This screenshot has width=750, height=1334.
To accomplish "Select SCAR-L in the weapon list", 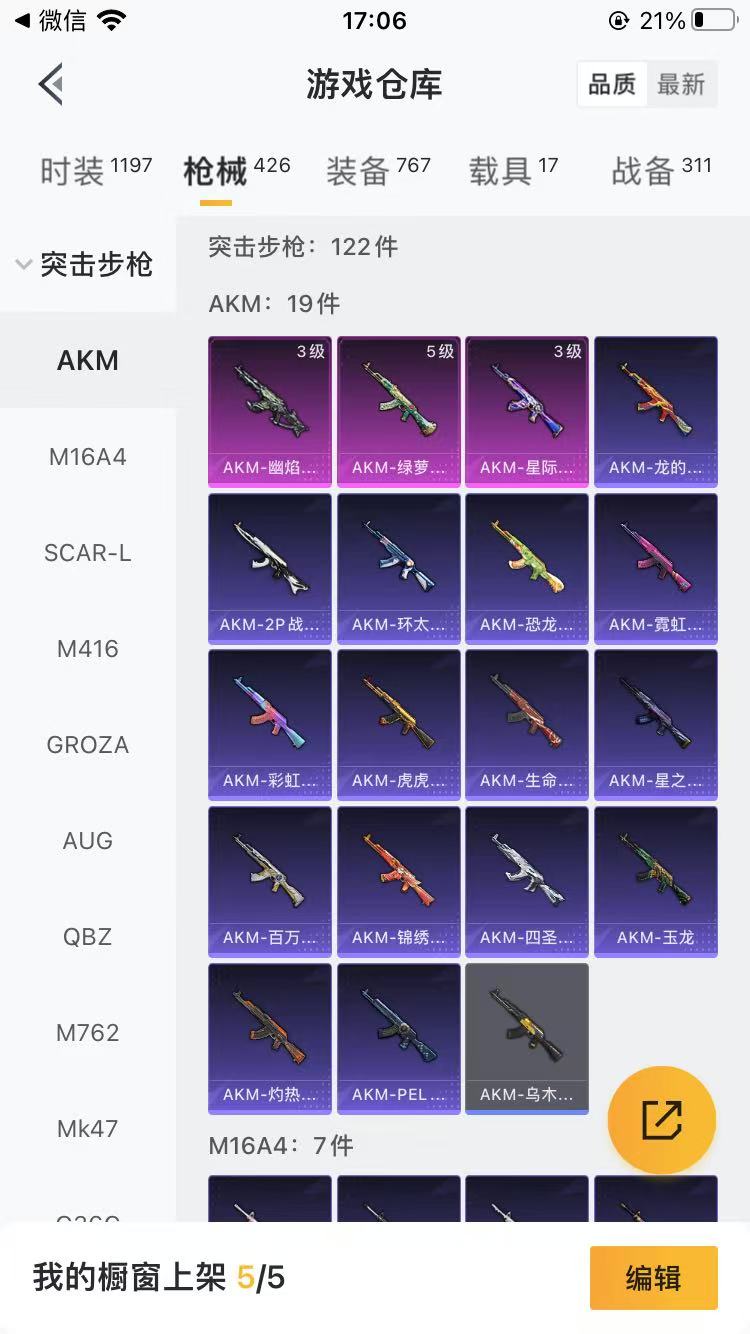I will pyautogui.click(x=88, y=553).
